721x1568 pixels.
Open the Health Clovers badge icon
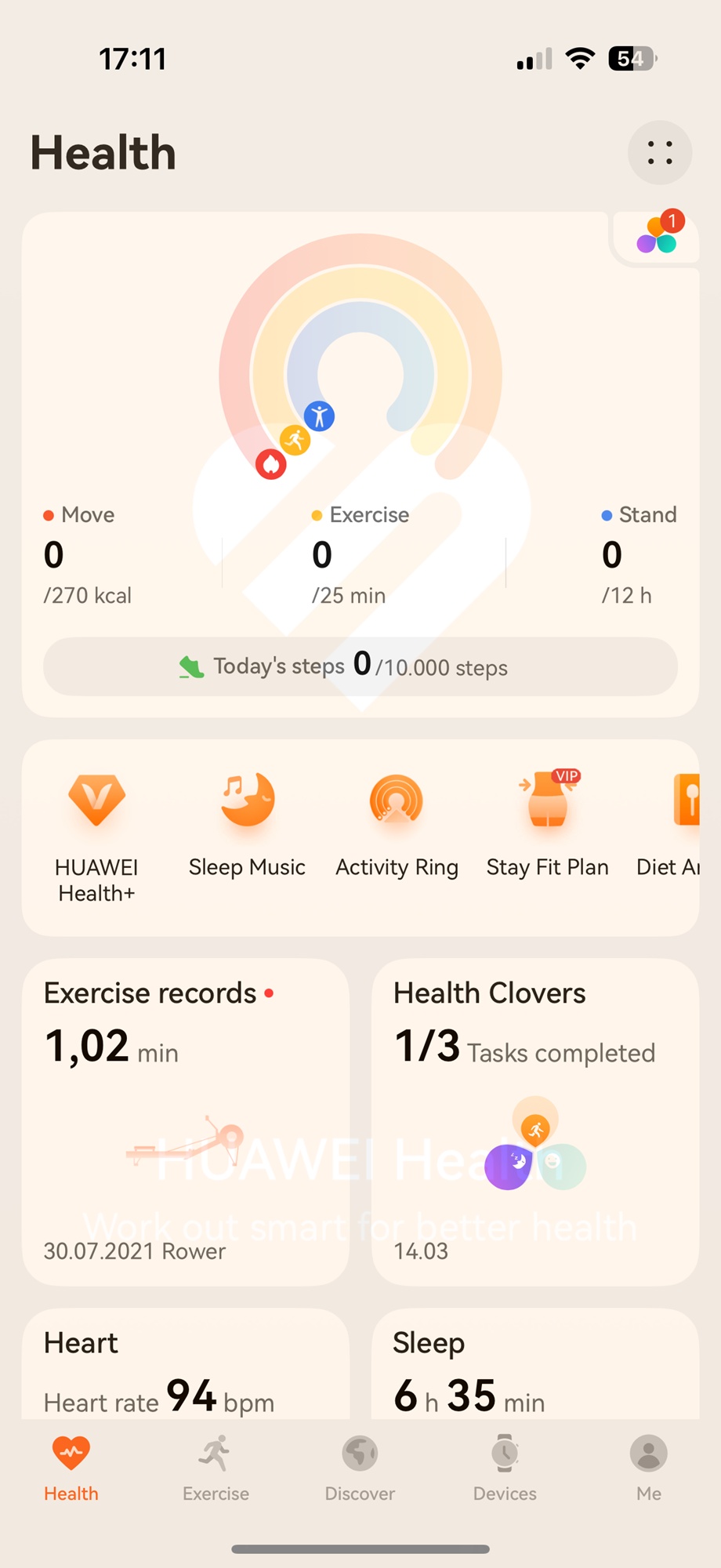point(658,234)
